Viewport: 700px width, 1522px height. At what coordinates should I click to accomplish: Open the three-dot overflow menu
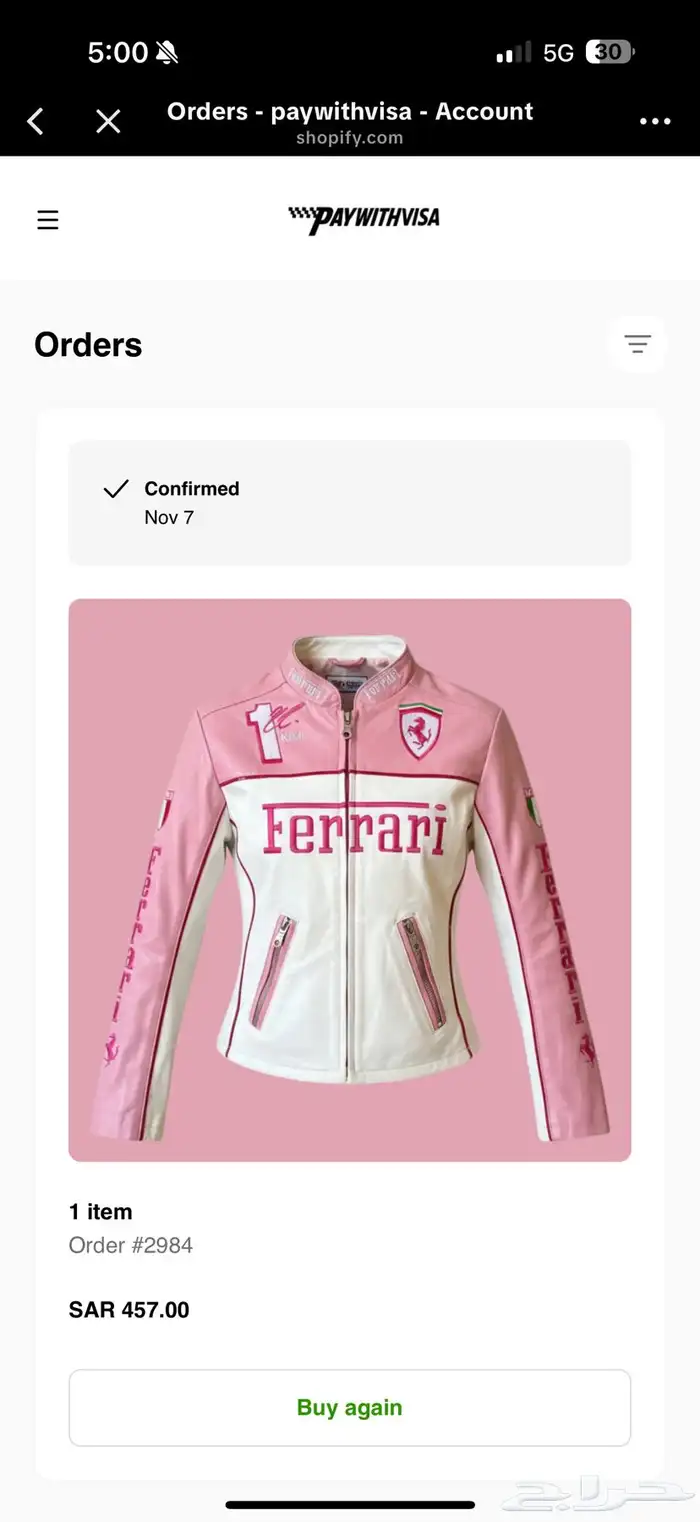click(x=655, y=122)
